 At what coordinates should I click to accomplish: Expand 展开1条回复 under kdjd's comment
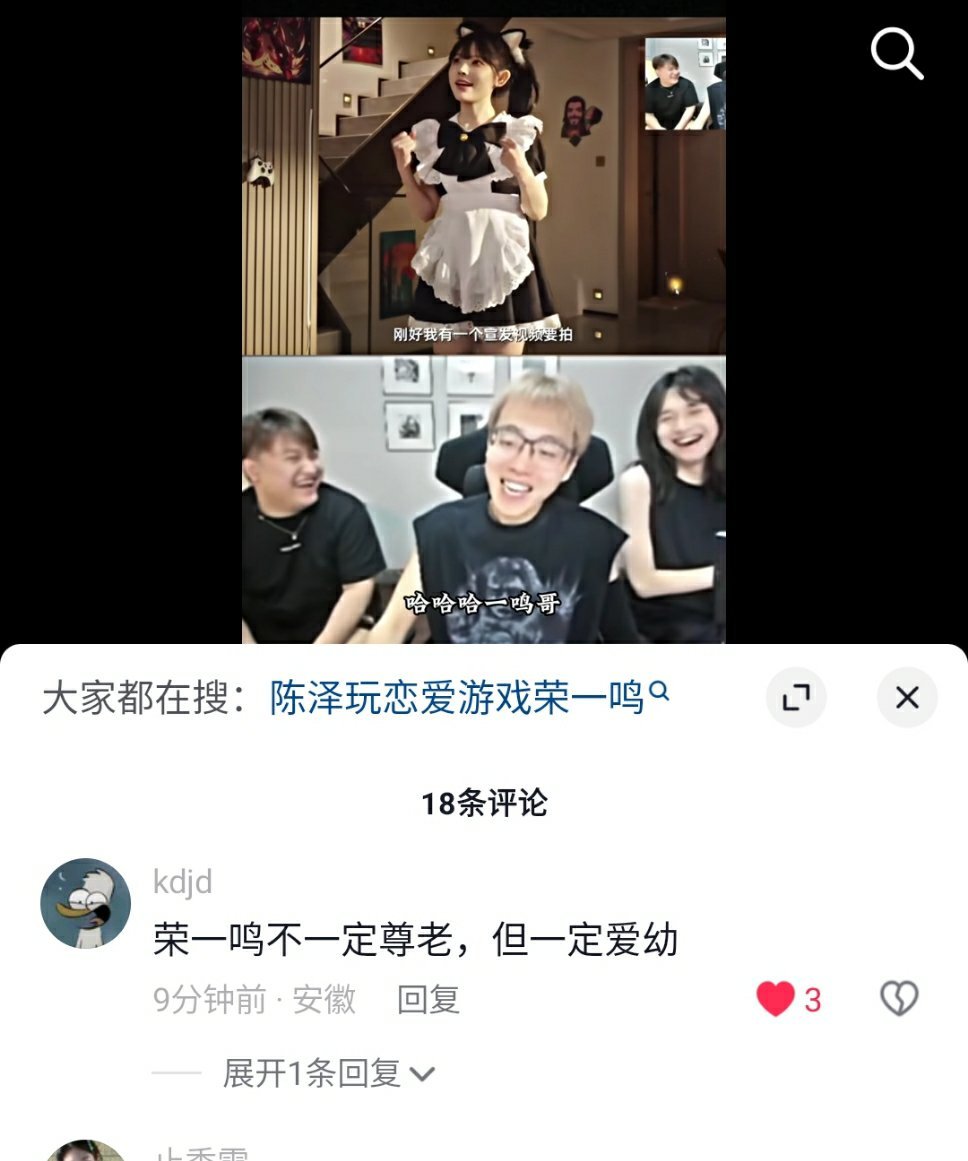[328, 1073]
